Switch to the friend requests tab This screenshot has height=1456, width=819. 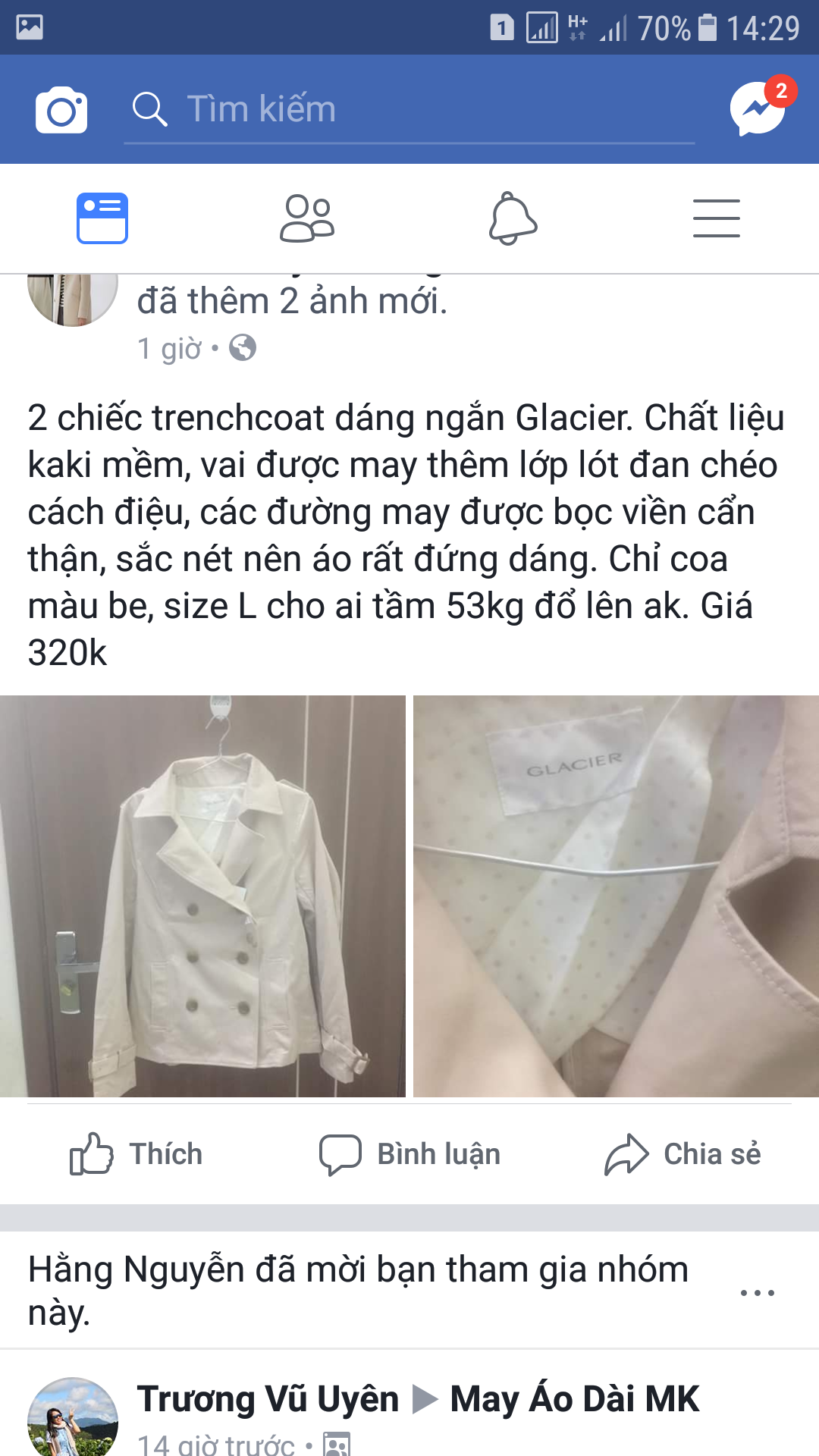pos(306,218)
